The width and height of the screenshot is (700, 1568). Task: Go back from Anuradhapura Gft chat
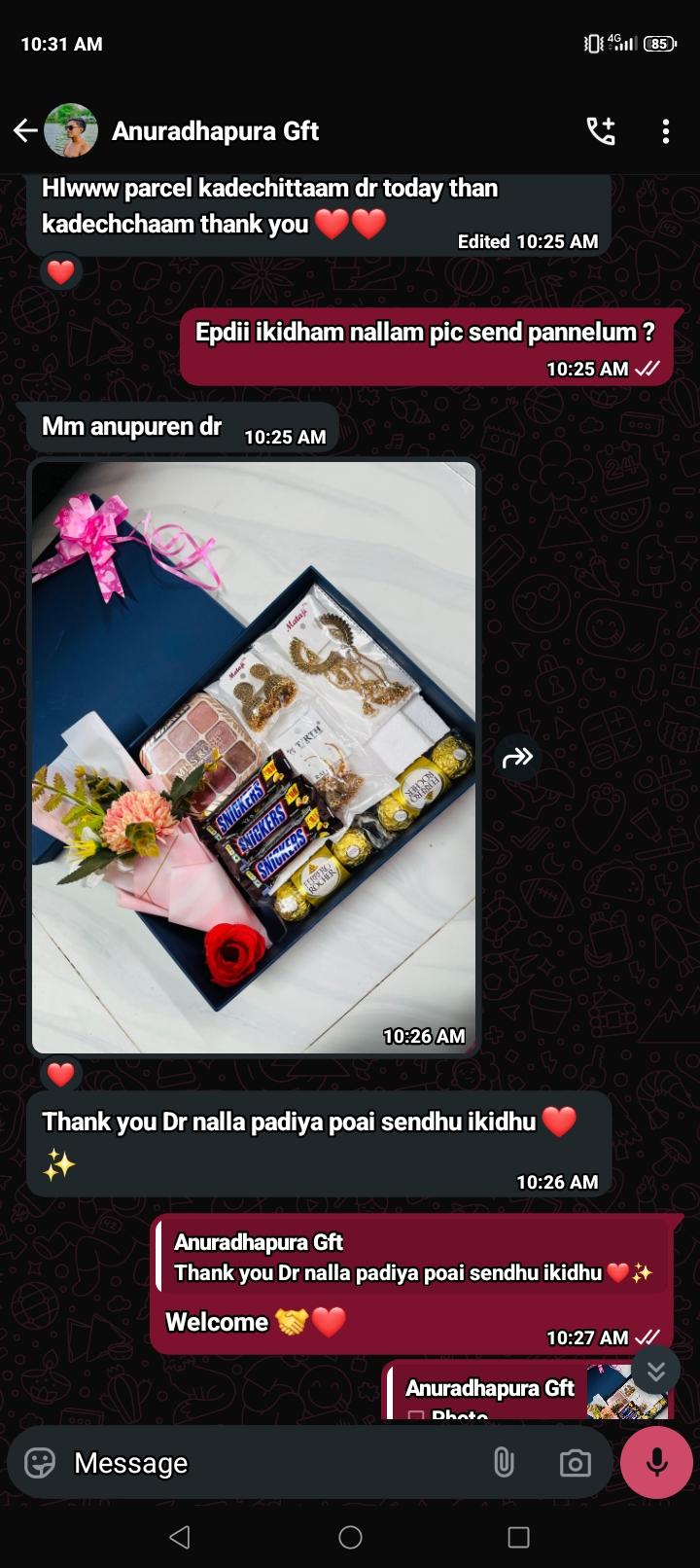coord(25,130)
